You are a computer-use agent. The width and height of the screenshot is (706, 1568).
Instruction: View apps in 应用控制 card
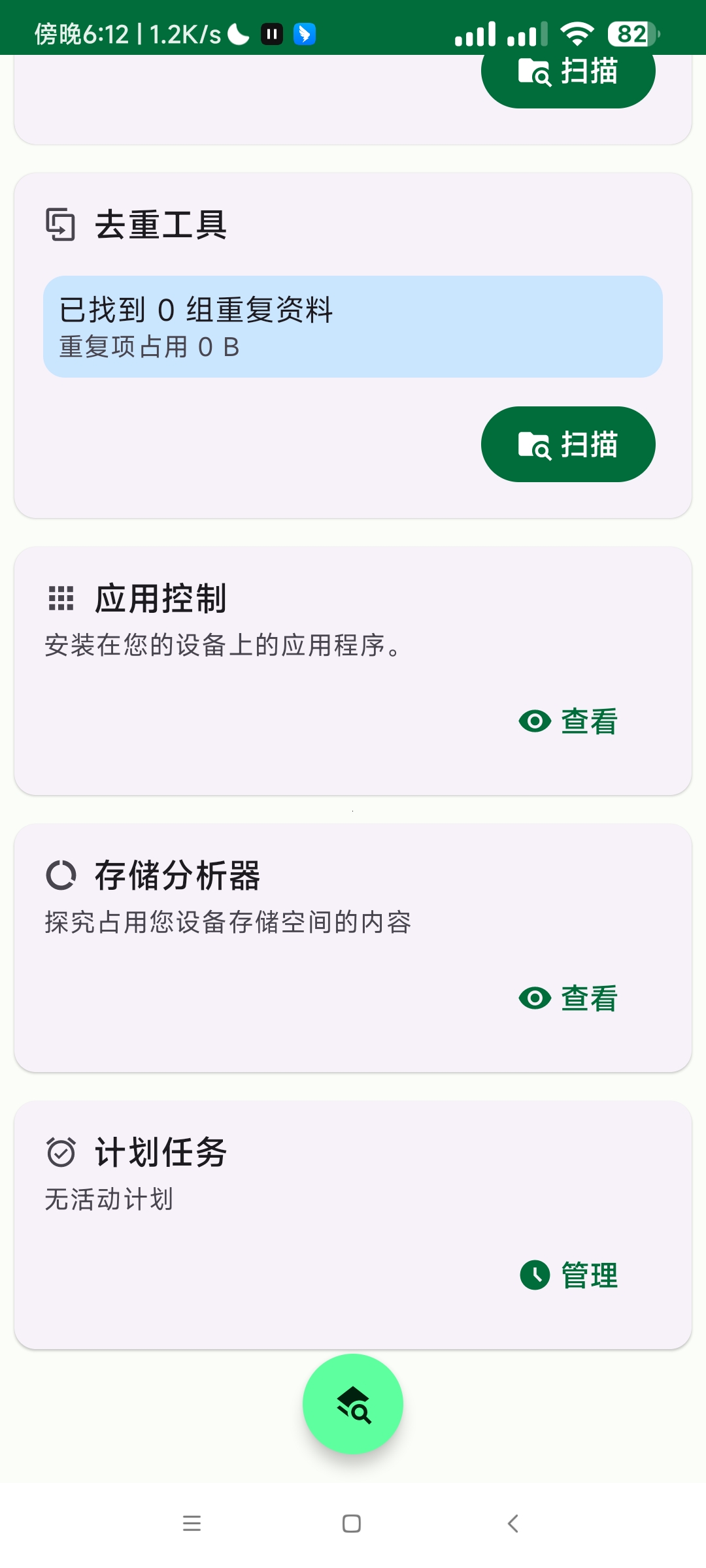pyautogui.click(x=567, y=721)
